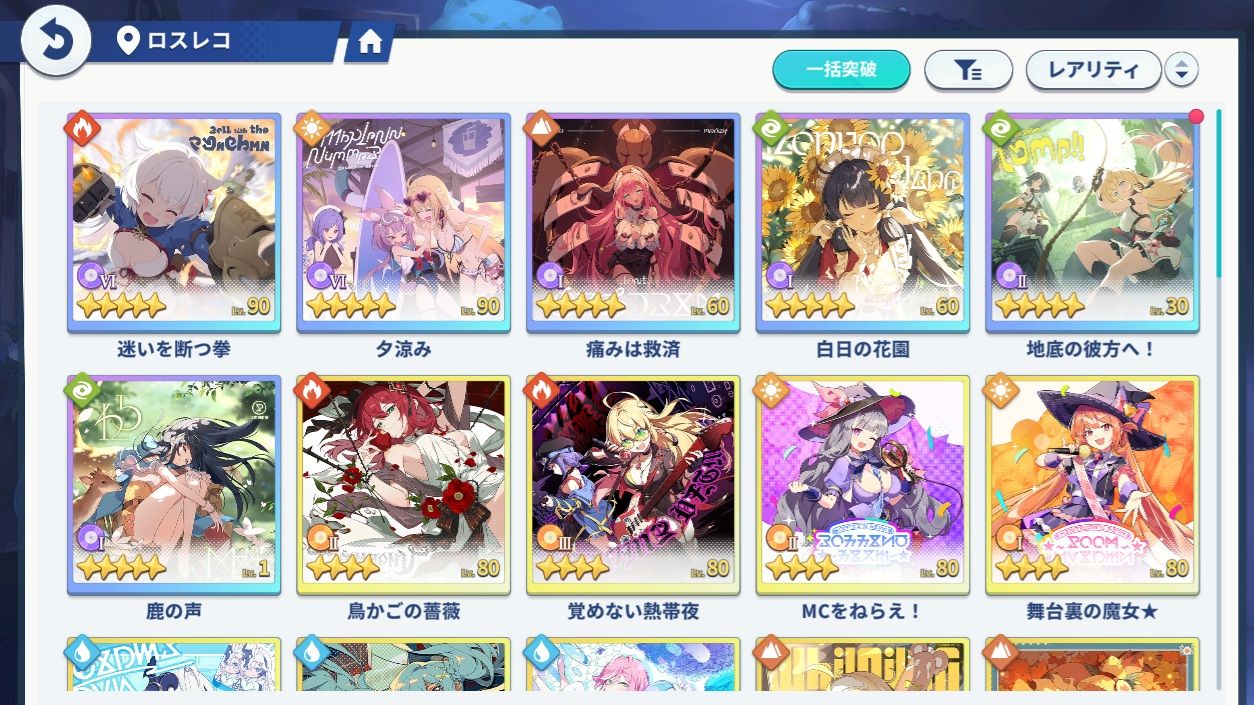Image resolution: width=1254 pixels, height=705 pixels.
Task: Open the 鳥かごの薔薇 card
Action: [x=404, y=485]
